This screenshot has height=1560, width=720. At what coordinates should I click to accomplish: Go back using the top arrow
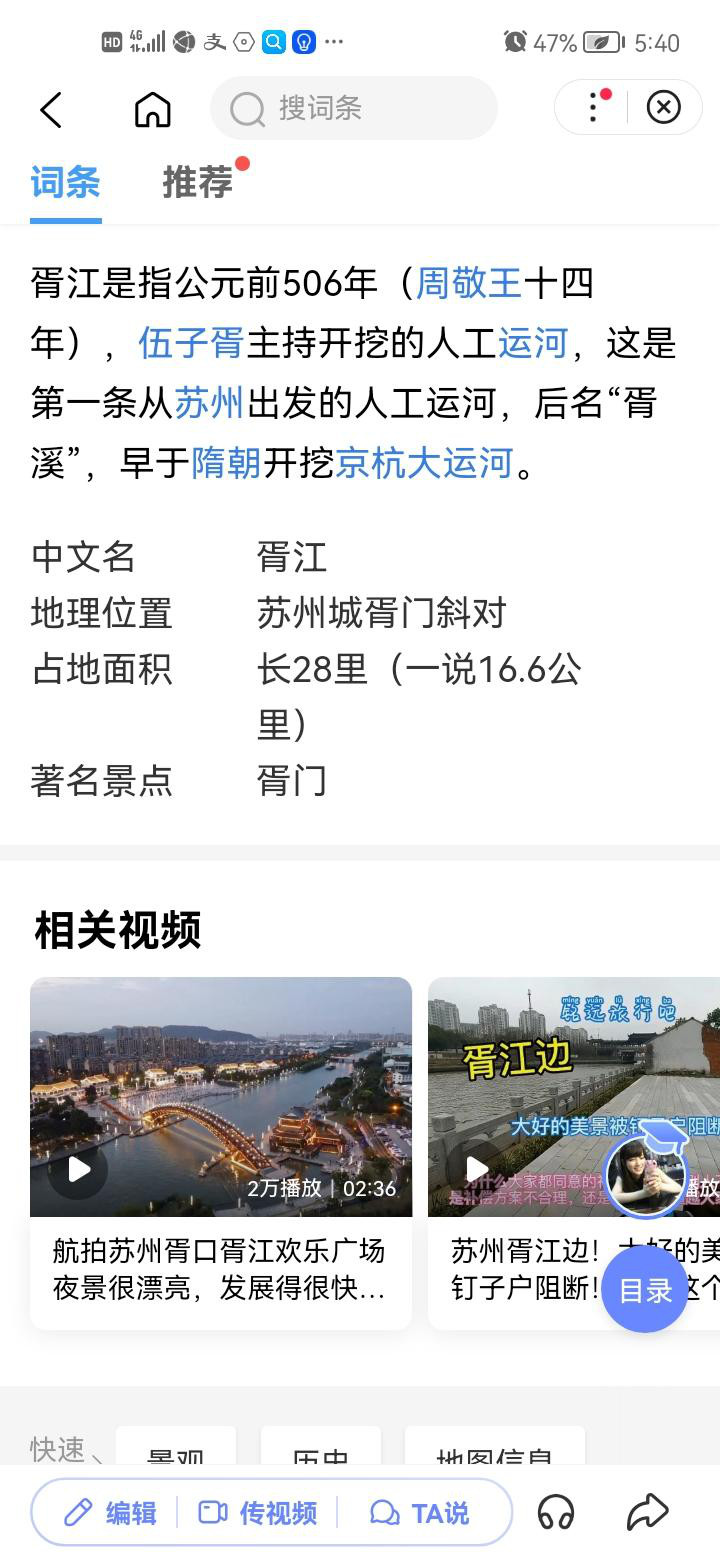(x=51, y=109)
